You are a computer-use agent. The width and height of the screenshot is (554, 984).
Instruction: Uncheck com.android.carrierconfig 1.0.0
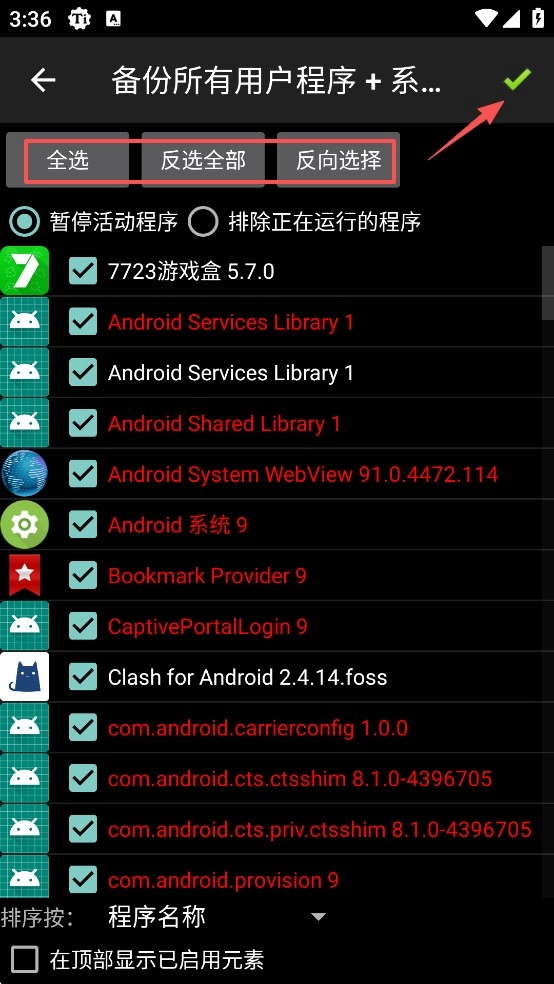tap(83, 728)
